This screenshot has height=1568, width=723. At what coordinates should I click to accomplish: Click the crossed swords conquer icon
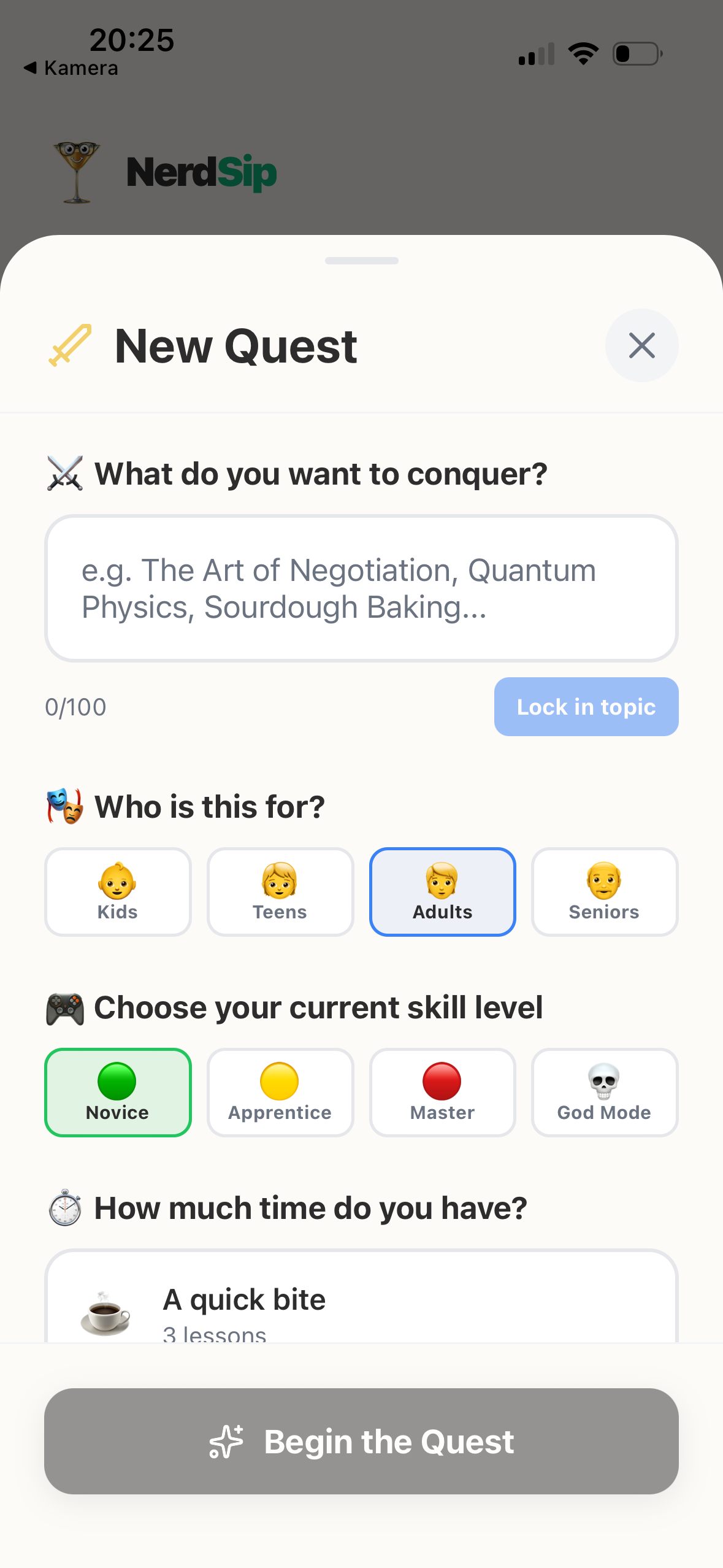64,472
